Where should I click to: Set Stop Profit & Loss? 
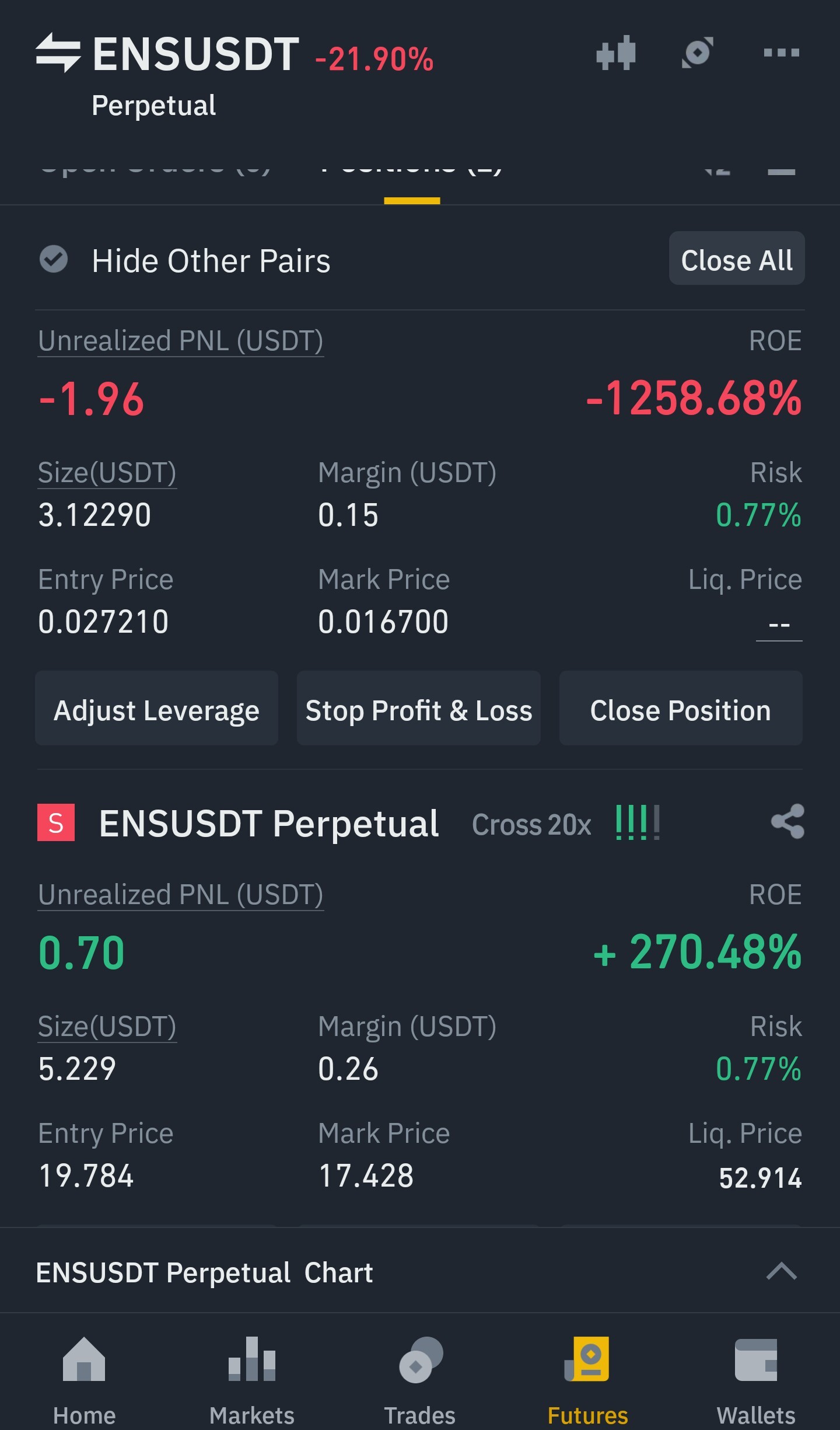pyautogui.click(x=418, y=709)
